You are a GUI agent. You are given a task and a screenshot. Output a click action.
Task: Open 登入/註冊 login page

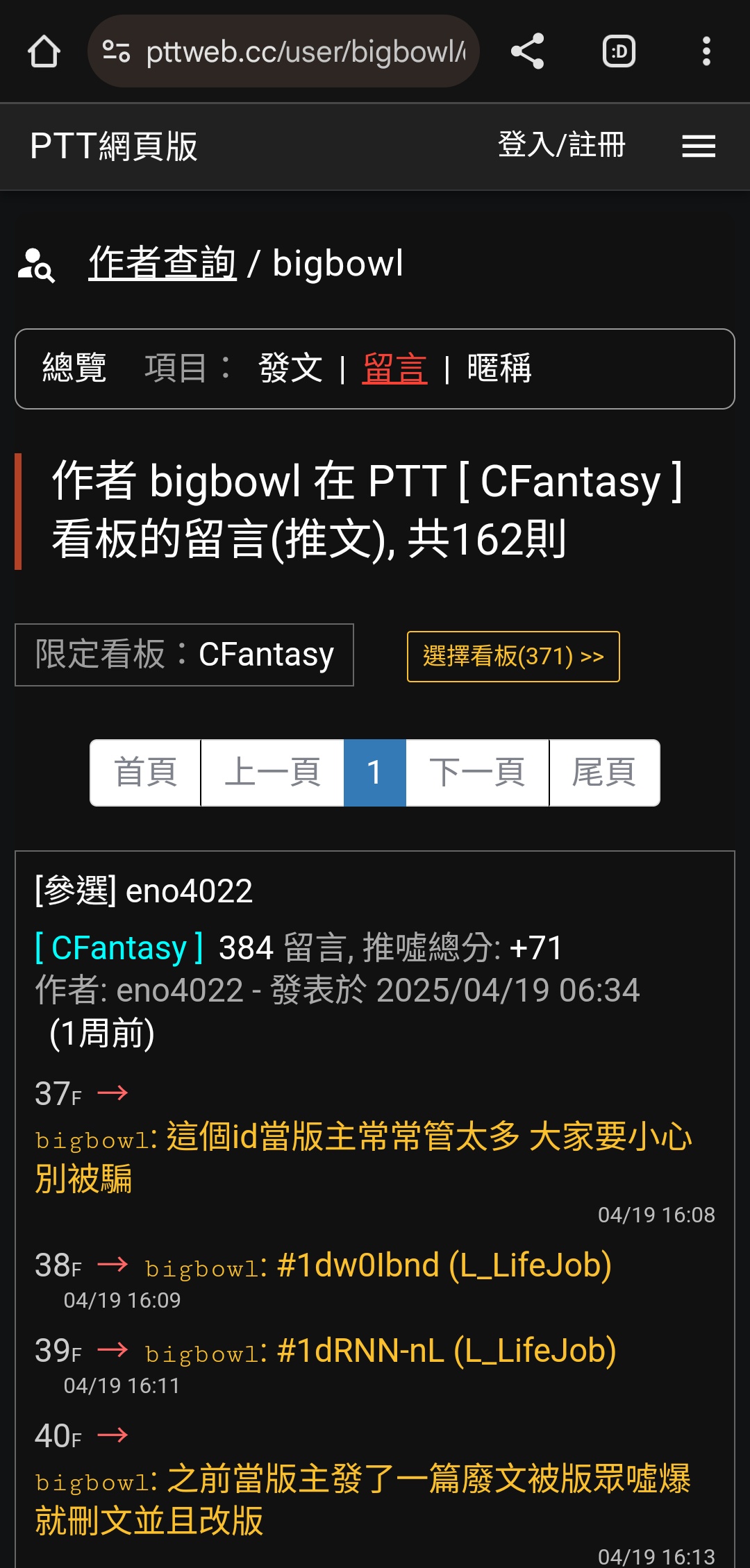pyautogui.click(x=561, y=145)
